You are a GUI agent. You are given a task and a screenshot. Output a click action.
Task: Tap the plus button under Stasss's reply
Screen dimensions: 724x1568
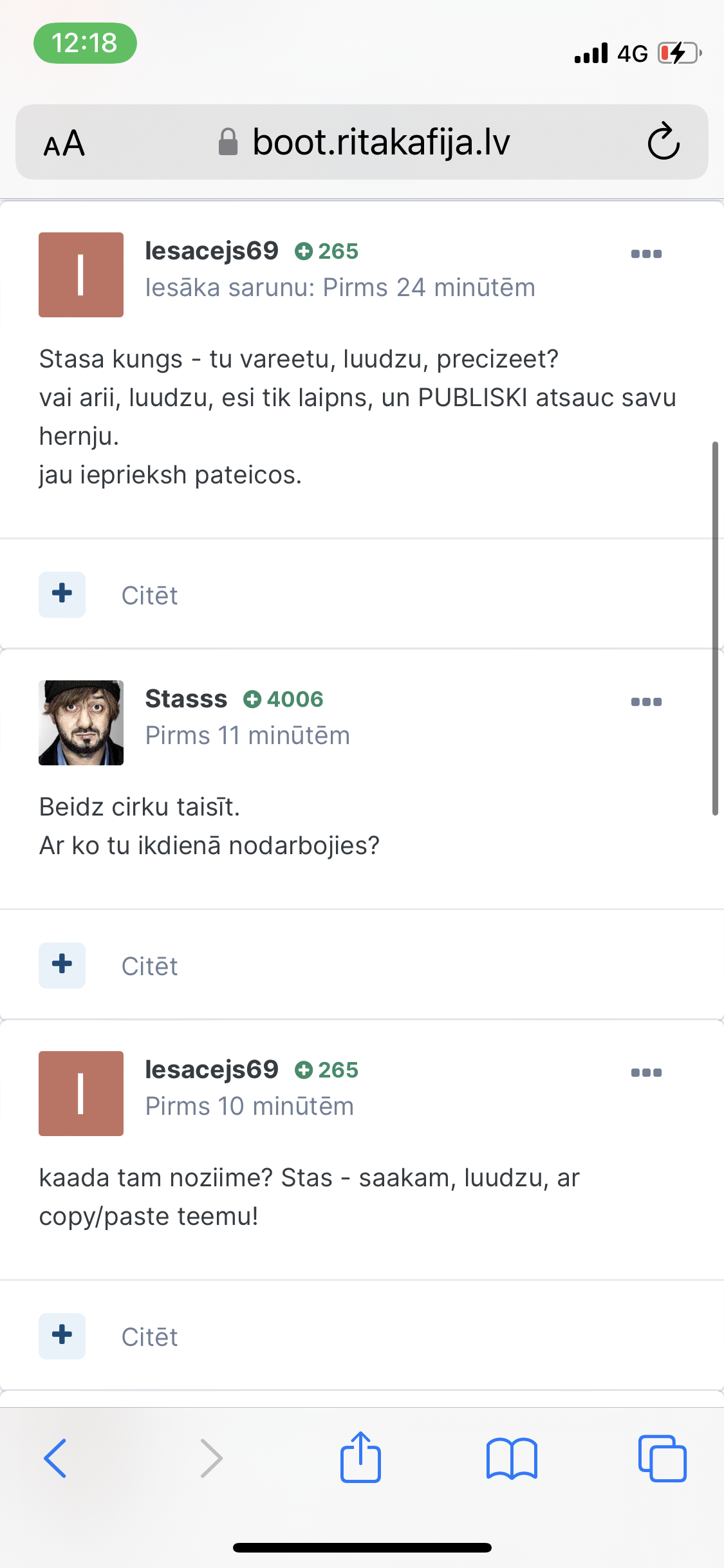pyautogui.click(x=62, y=965)
